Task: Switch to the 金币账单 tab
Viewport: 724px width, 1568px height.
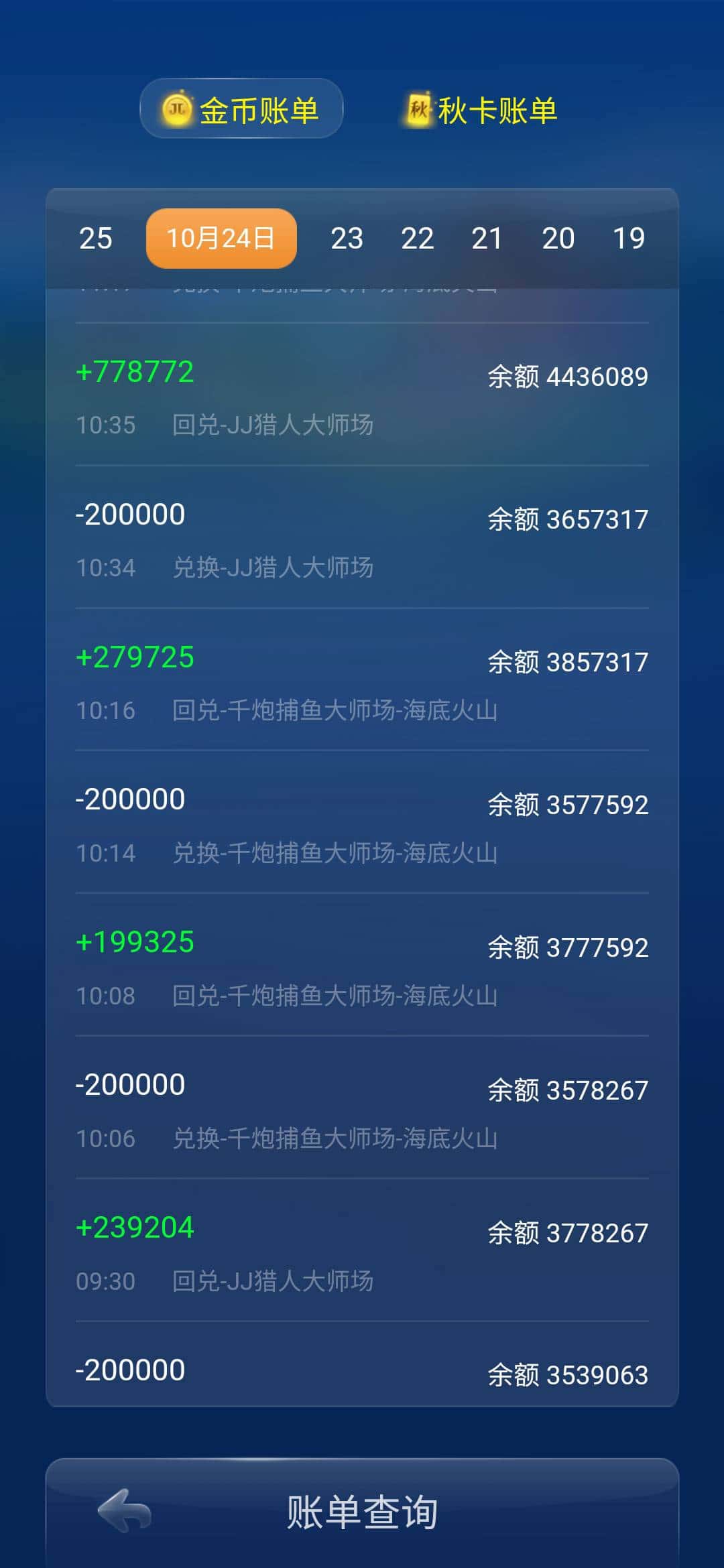Action: tap(241, 109)
